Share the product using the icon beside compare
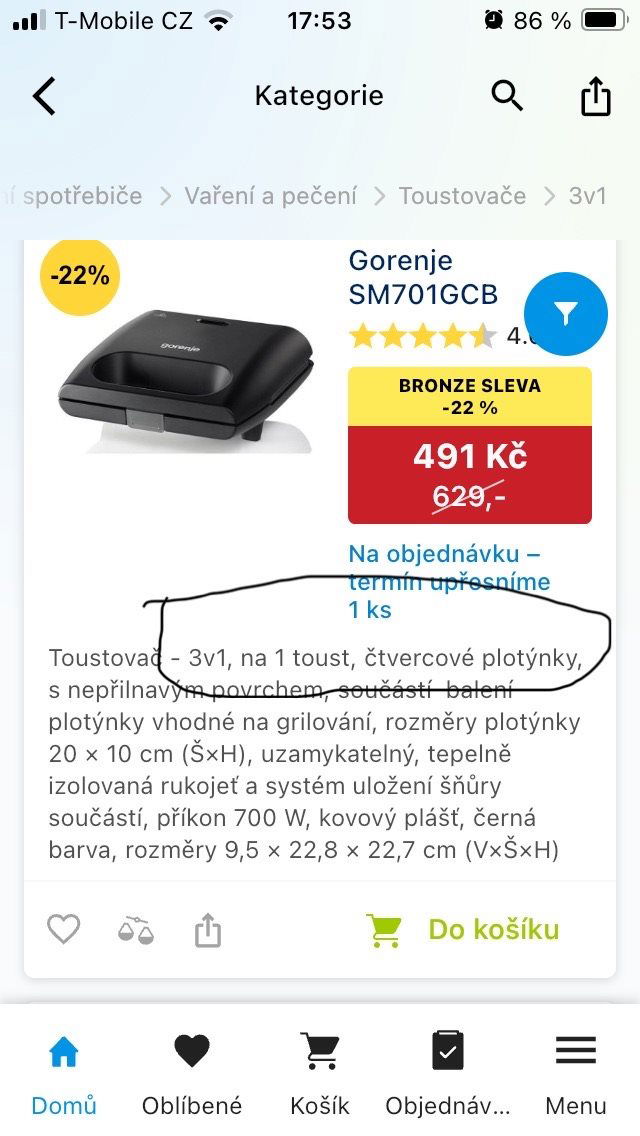This screenshot has width=640, height=1136. pyautogui.click(x=207, y=930)
